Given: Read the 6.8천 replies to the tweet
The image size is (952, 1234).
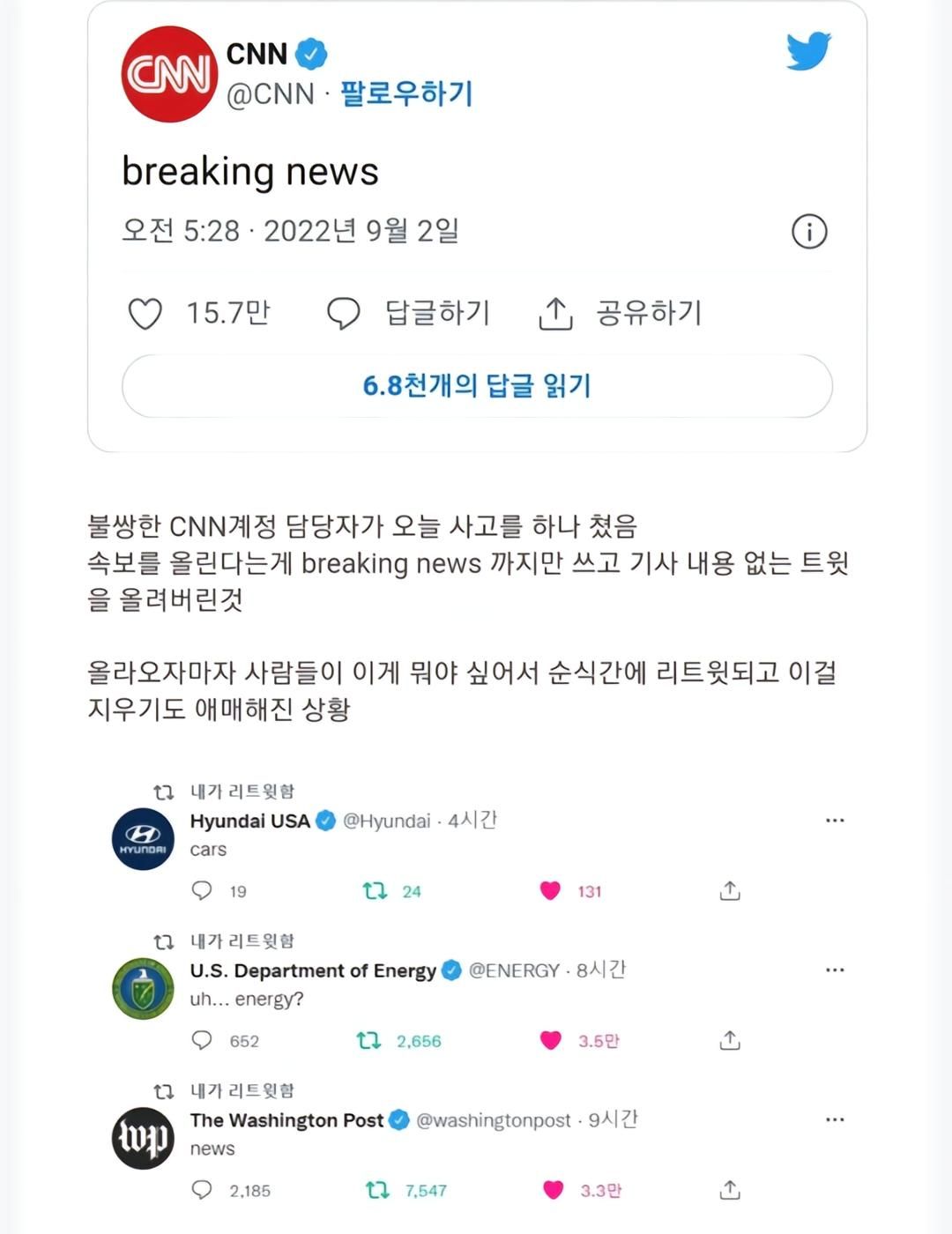Looking at the screenshot, I should coord(477,386).
